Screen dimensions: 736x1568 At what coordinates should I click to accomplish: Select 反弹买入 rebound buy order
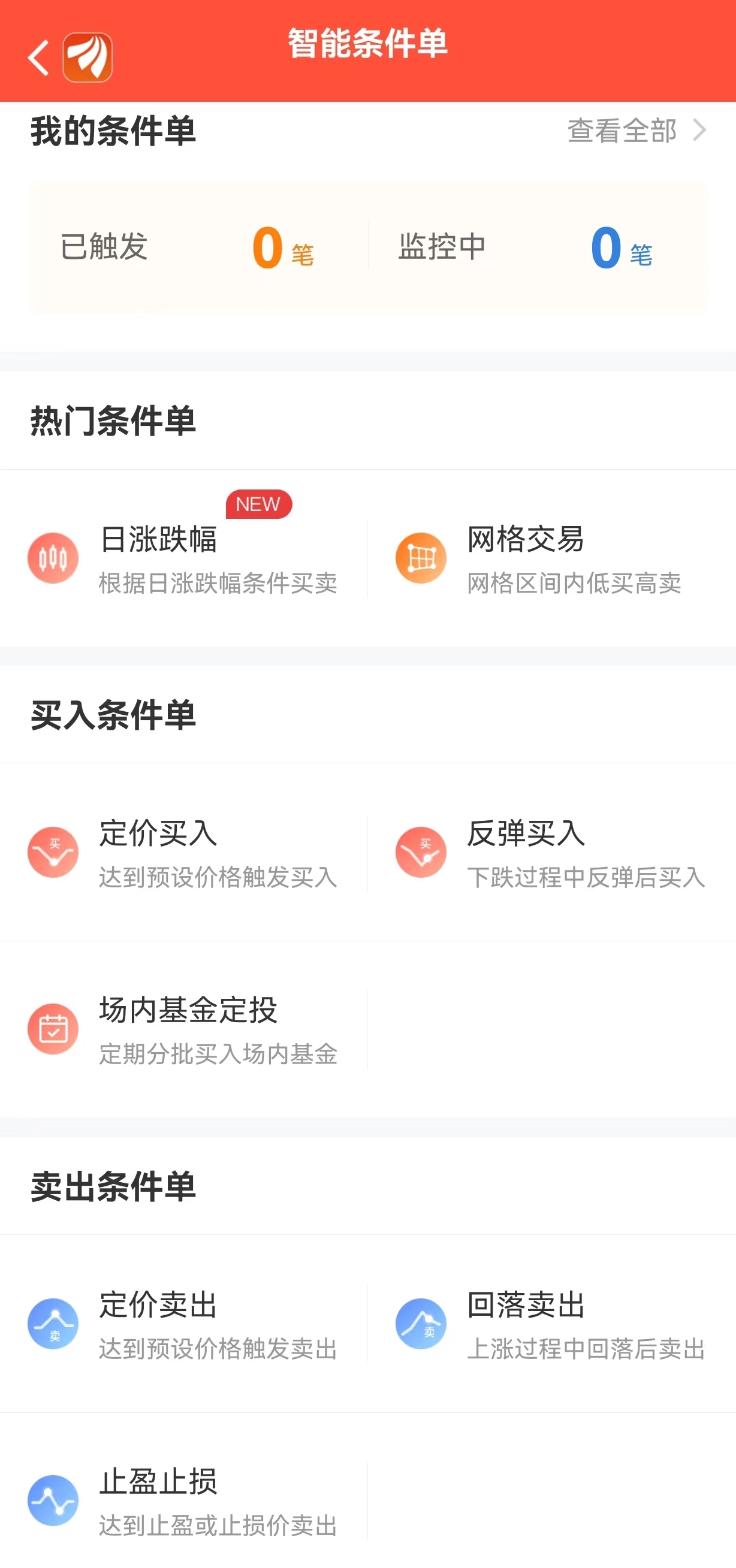pos(551,852)
